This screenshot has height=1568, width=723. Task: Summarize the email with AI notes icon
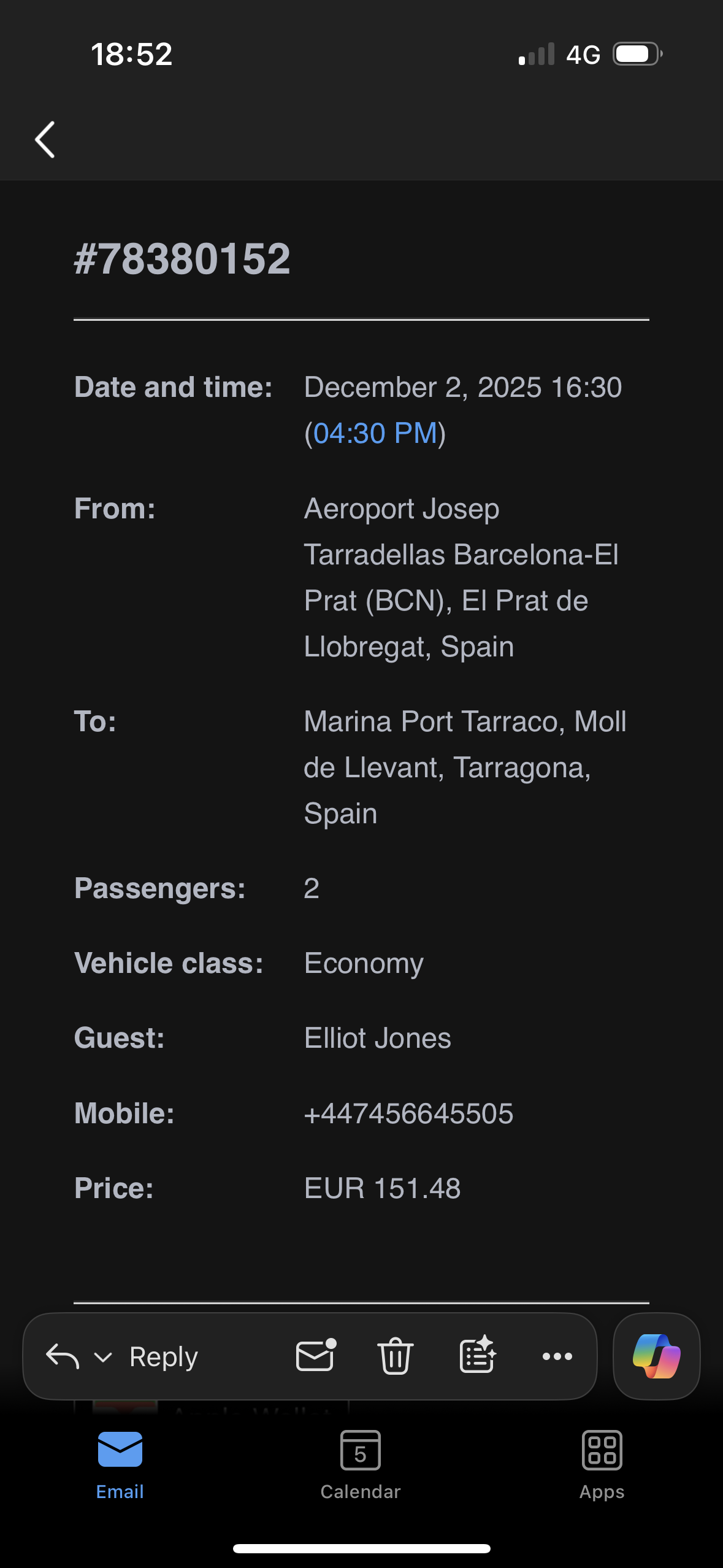(477, 1355)
